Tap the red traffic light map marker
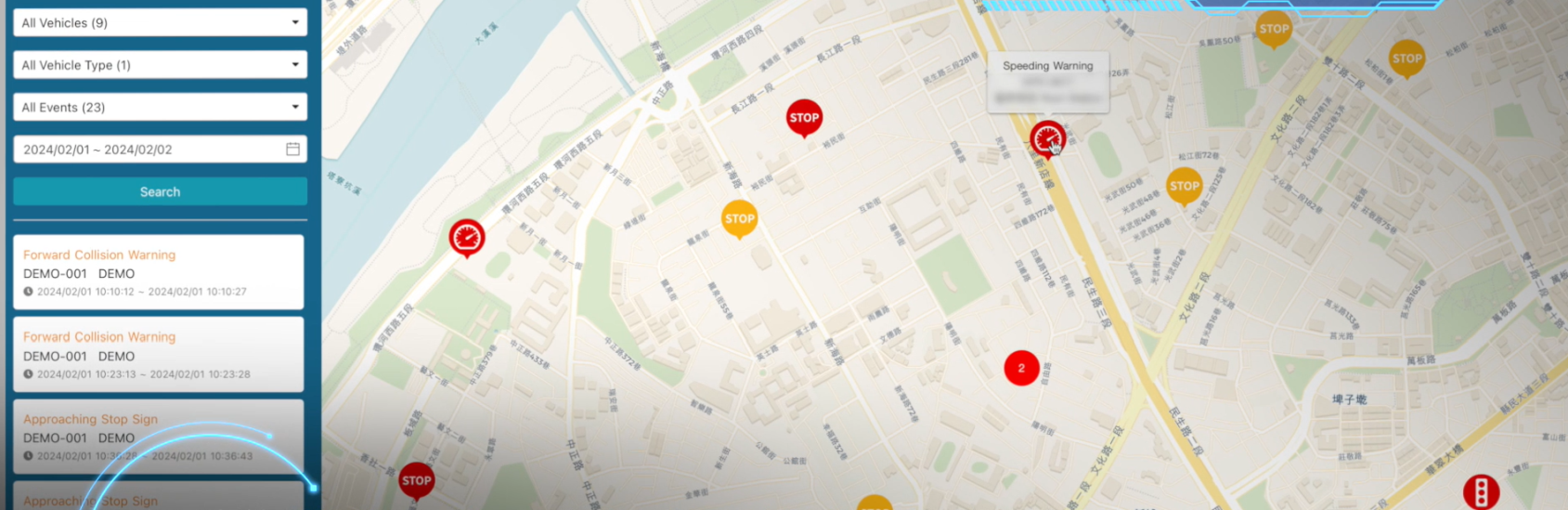 point(1481,491)
